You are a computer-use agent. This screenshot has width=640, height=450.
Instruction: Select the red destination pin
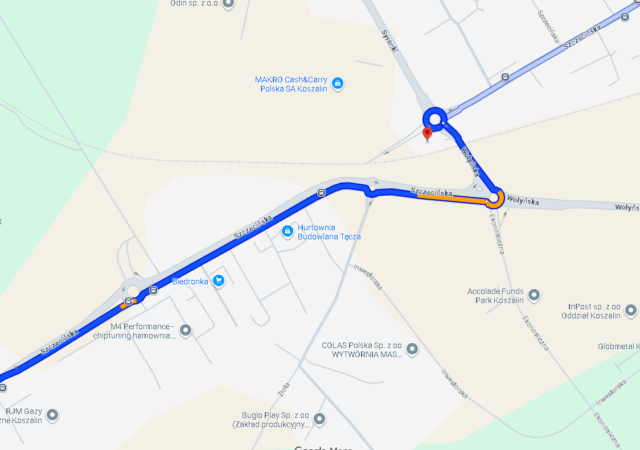pyautogui.click(x=427, y=133)
